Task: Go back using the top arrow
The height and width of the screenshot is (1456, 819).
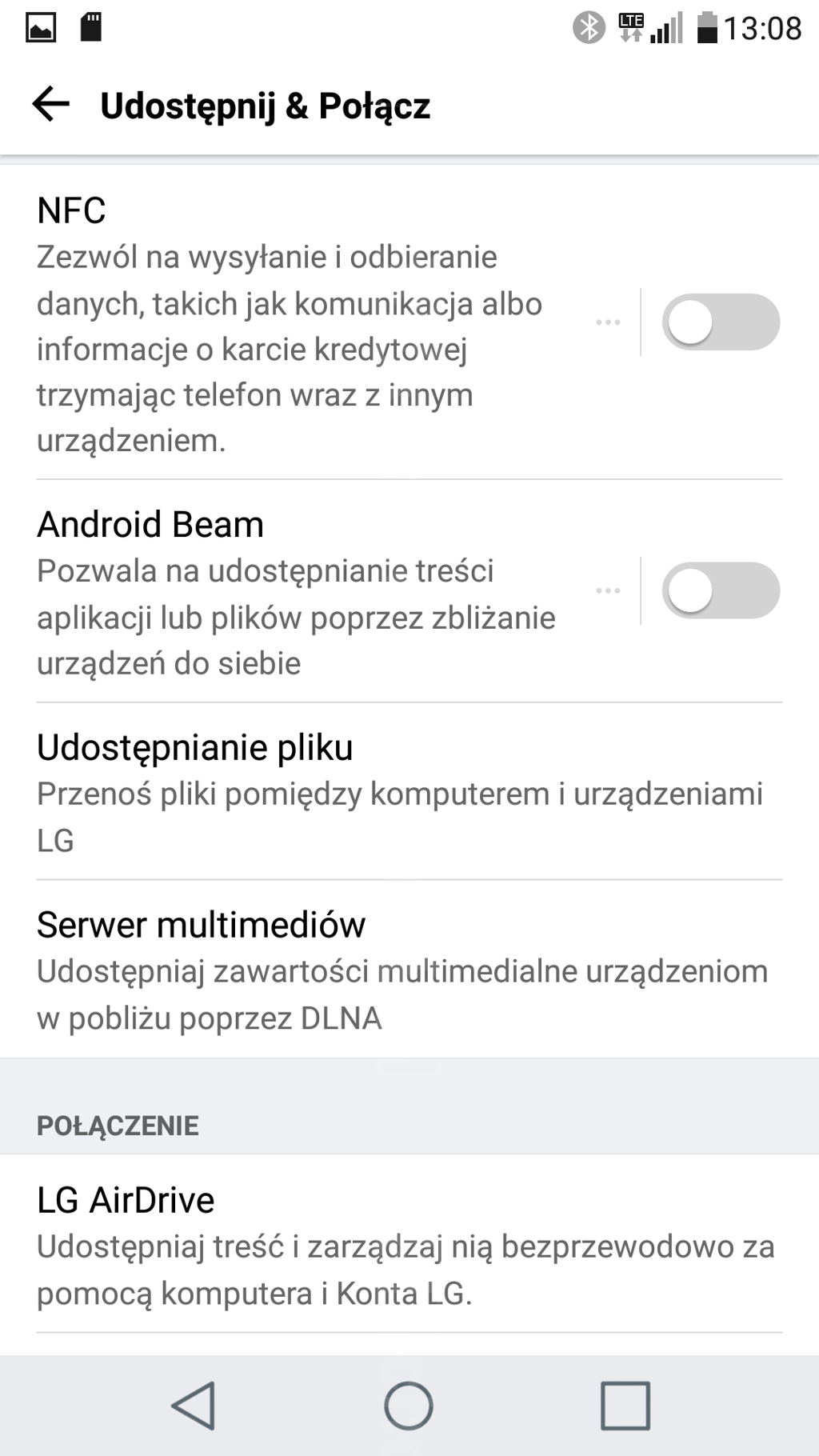Action: (51, 105)
